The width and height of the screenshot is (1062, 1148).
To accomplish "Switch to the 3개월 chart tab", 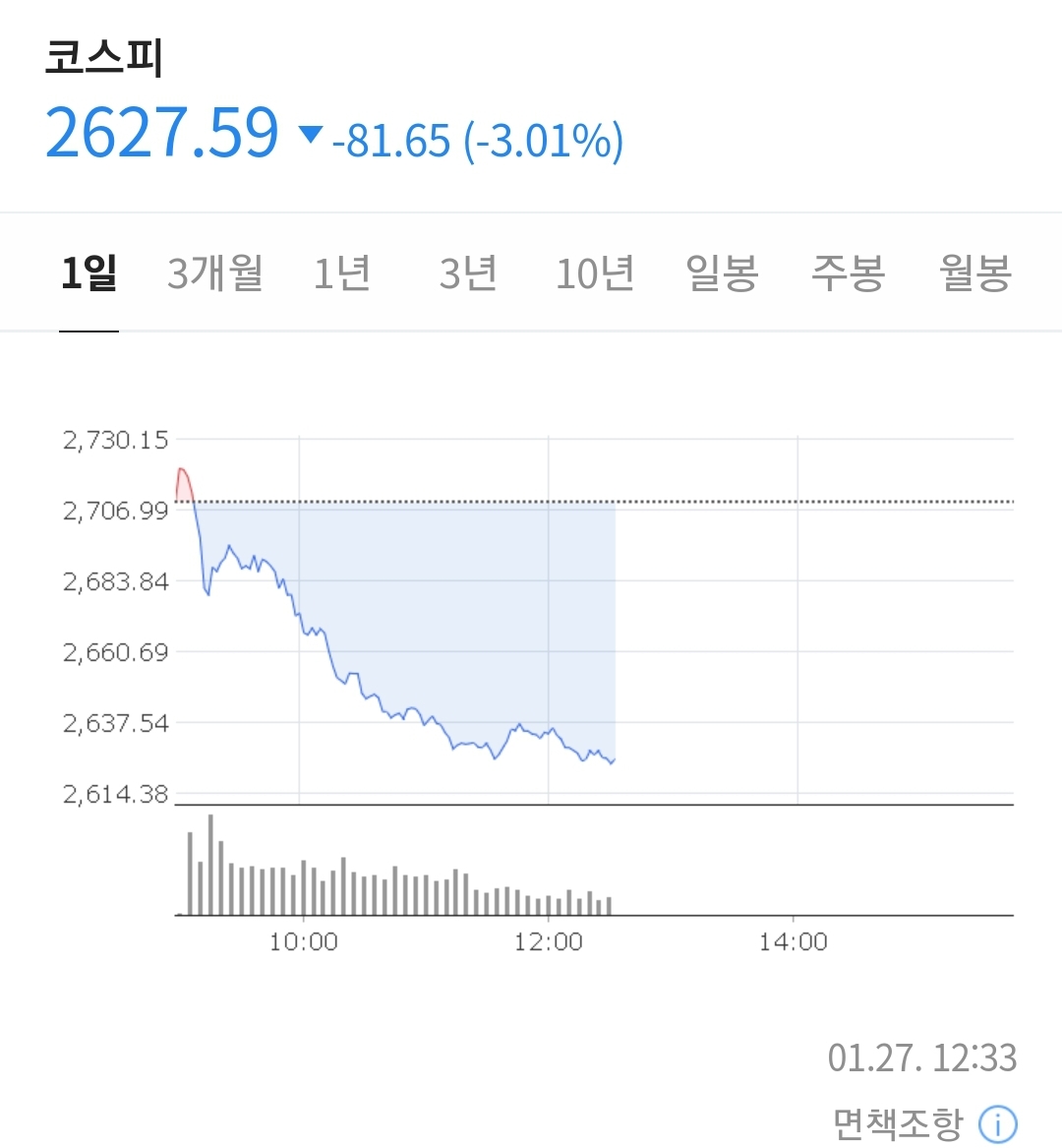I will click(x=215, y=272).
